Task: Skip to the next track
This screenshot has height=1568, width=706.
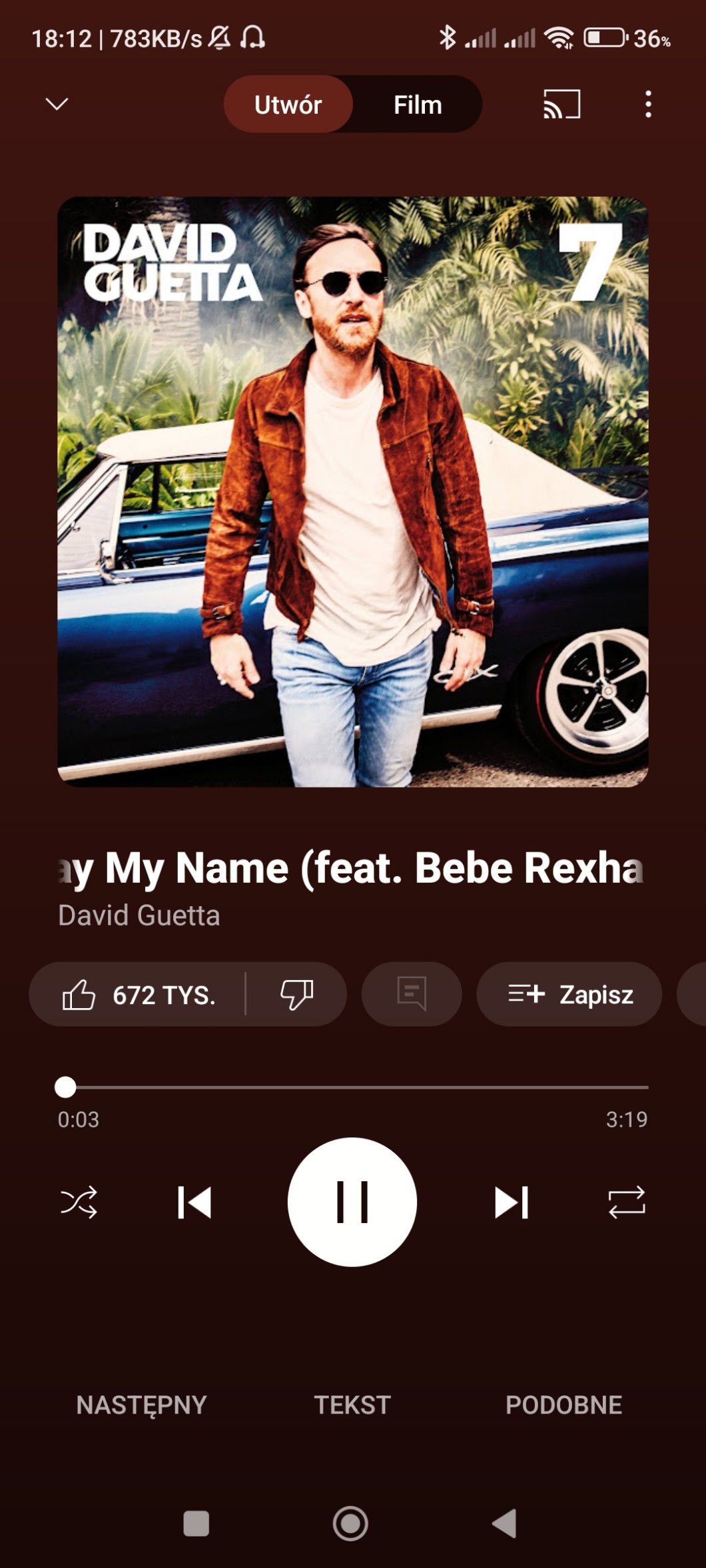Action: tap(511, 1202)
